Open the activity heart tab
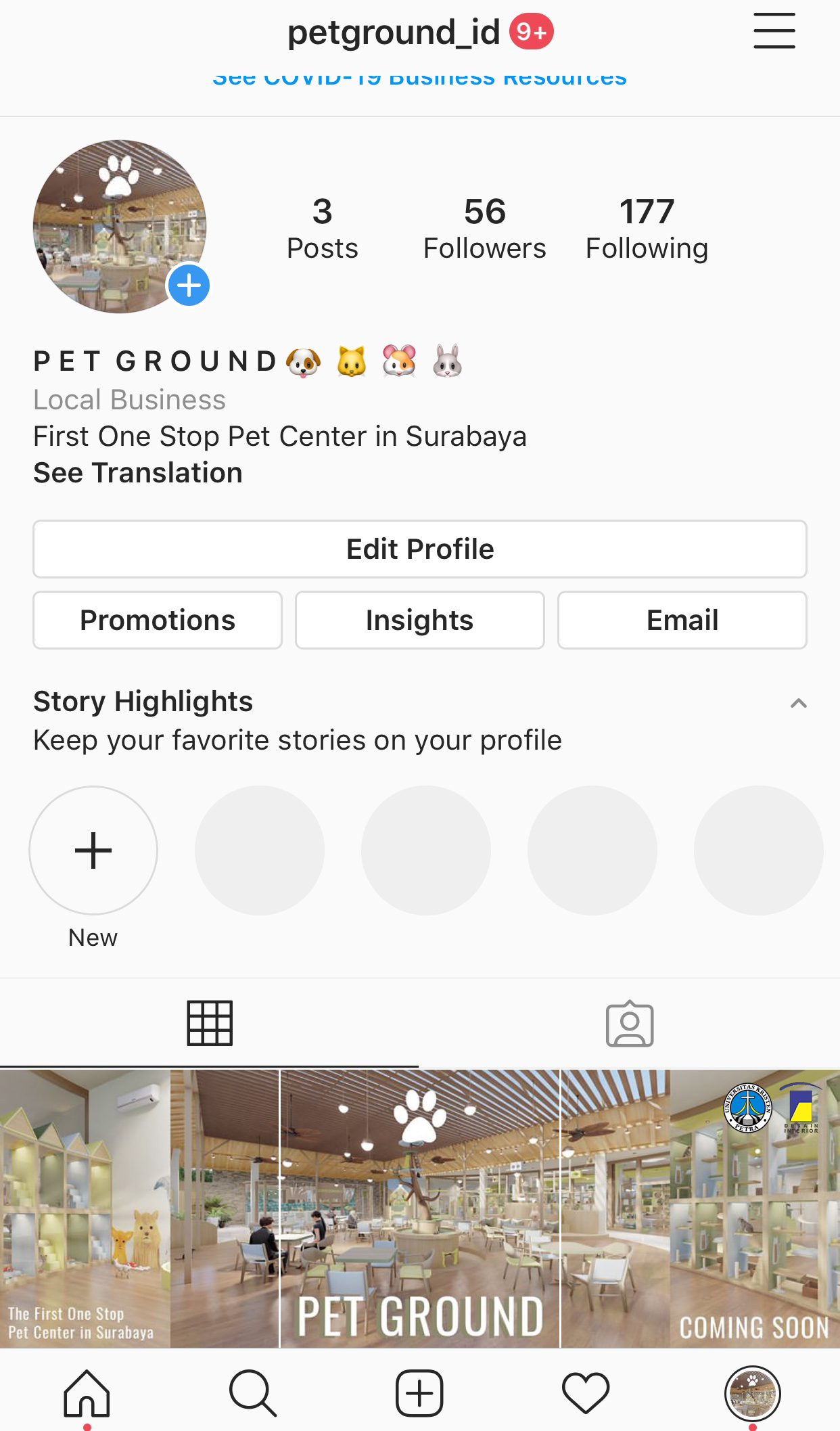The height and width of the screenshot is (1431, 840). coord(586,1393)
